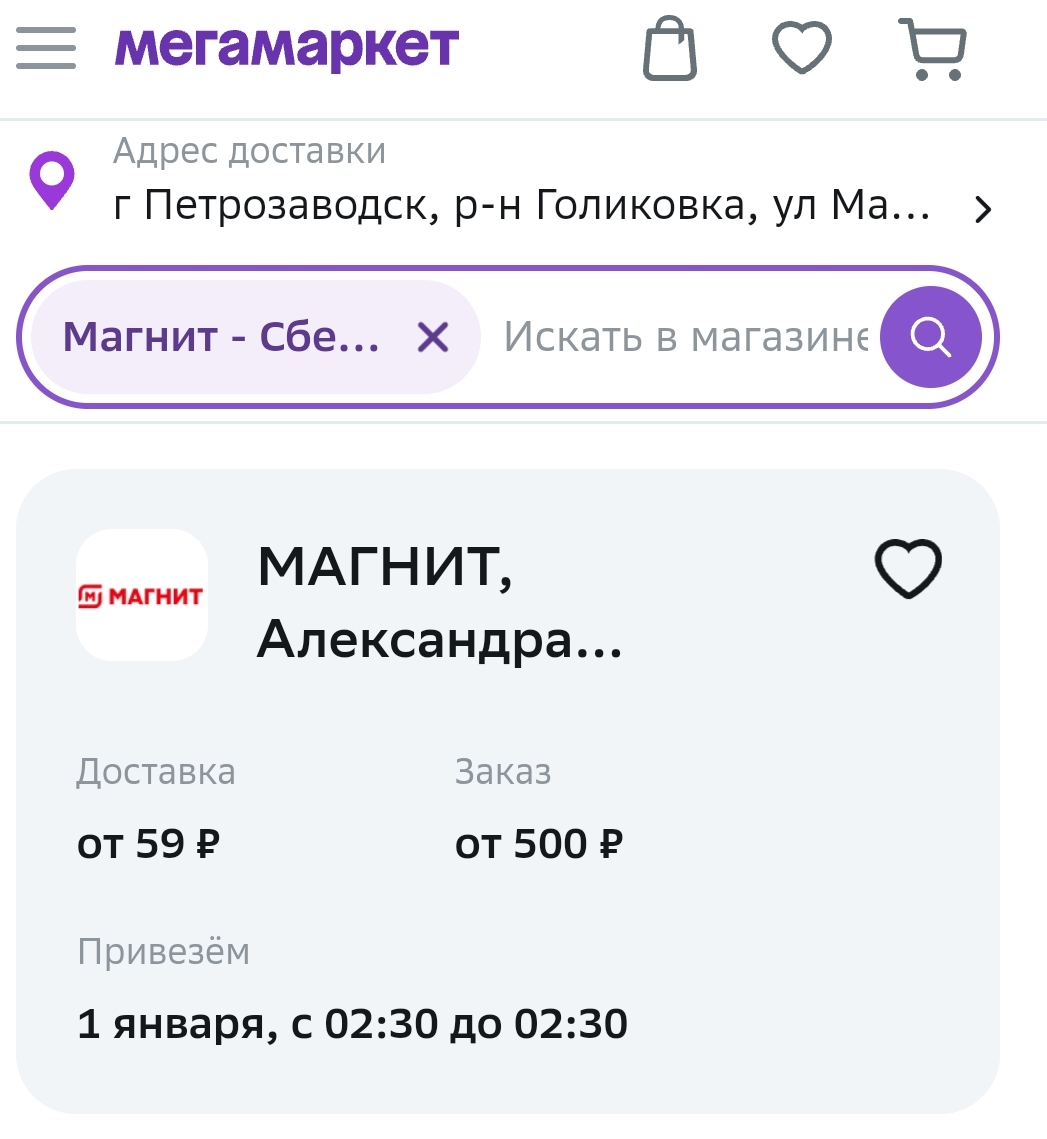This screenshot has width=1047, height=1139.
Task: Go to the Мегамаркет home page
Action: click(x=287, y=46)
